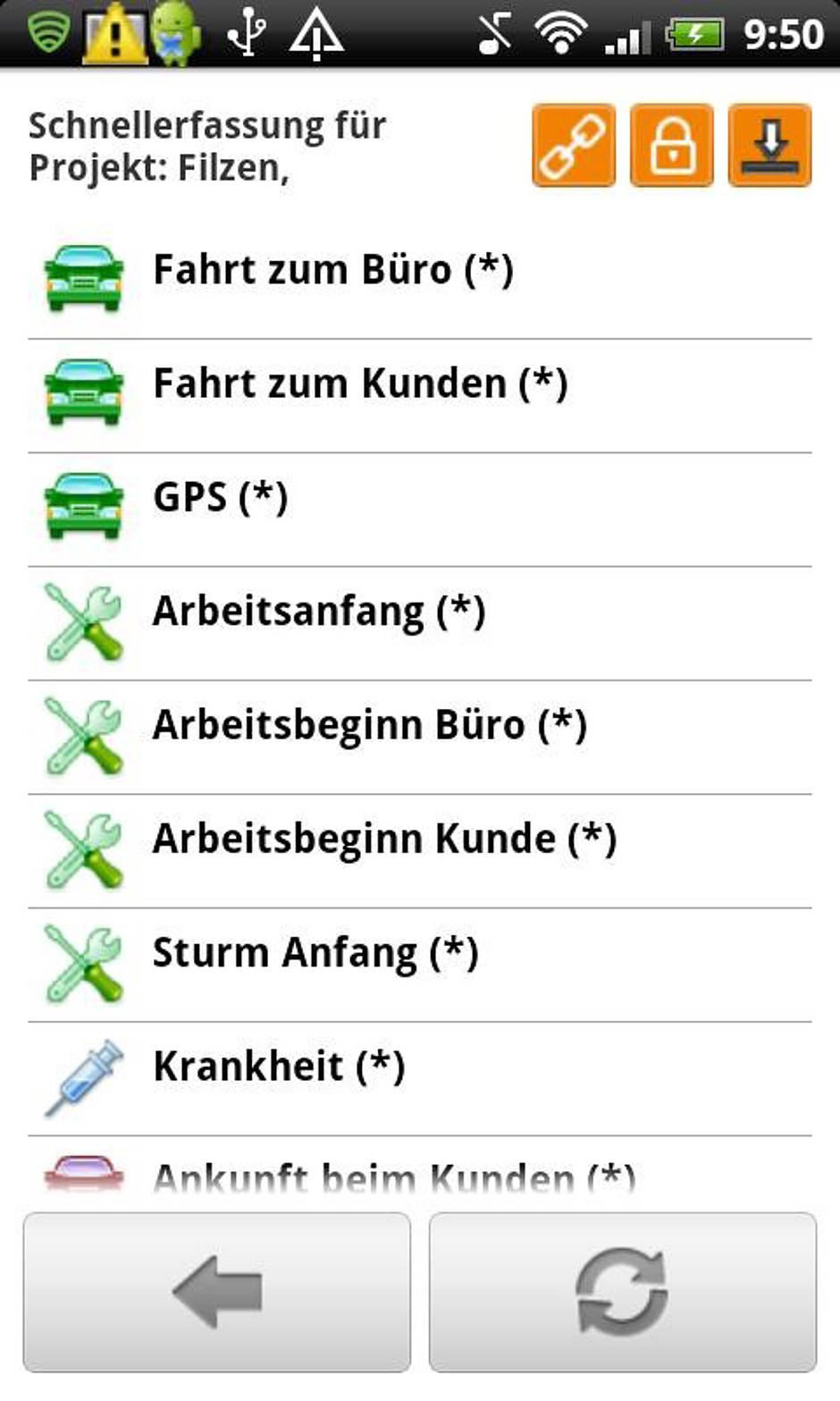840x1401 pixels.
Task: Tap the orange download arrow icon
Action: click(x=769, y=146)
